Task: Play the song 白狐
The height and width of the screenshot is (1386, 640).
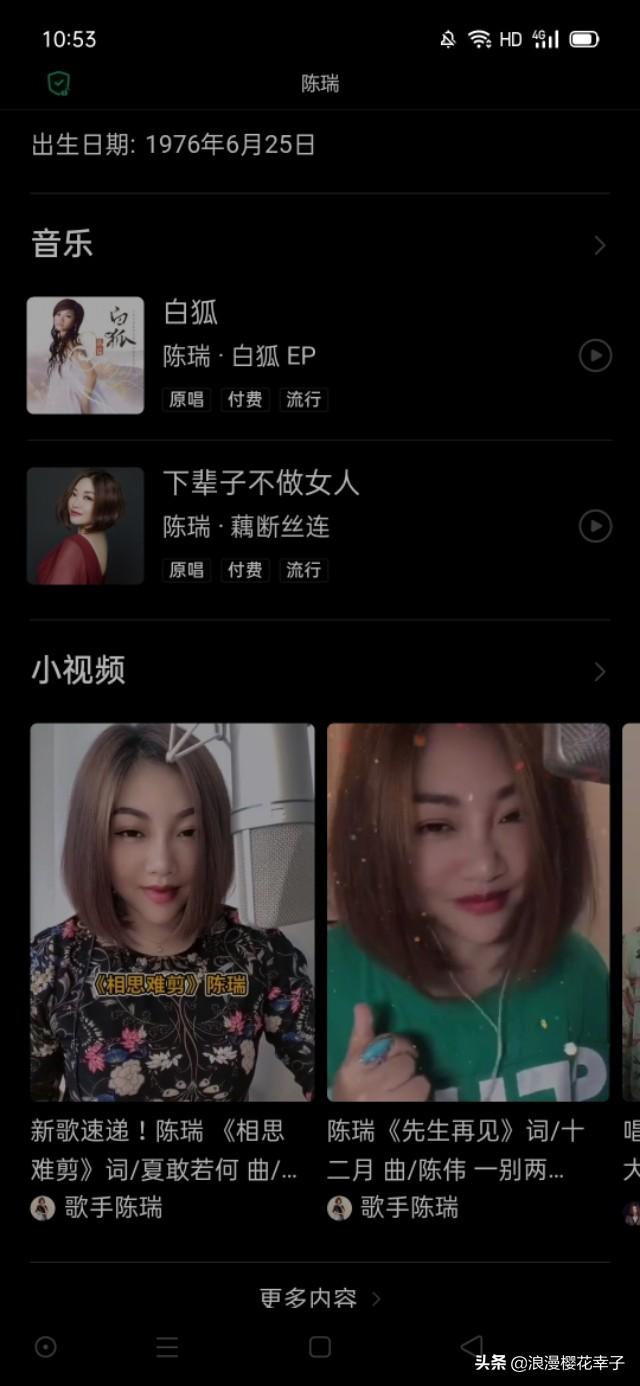Action: (595, 355)
